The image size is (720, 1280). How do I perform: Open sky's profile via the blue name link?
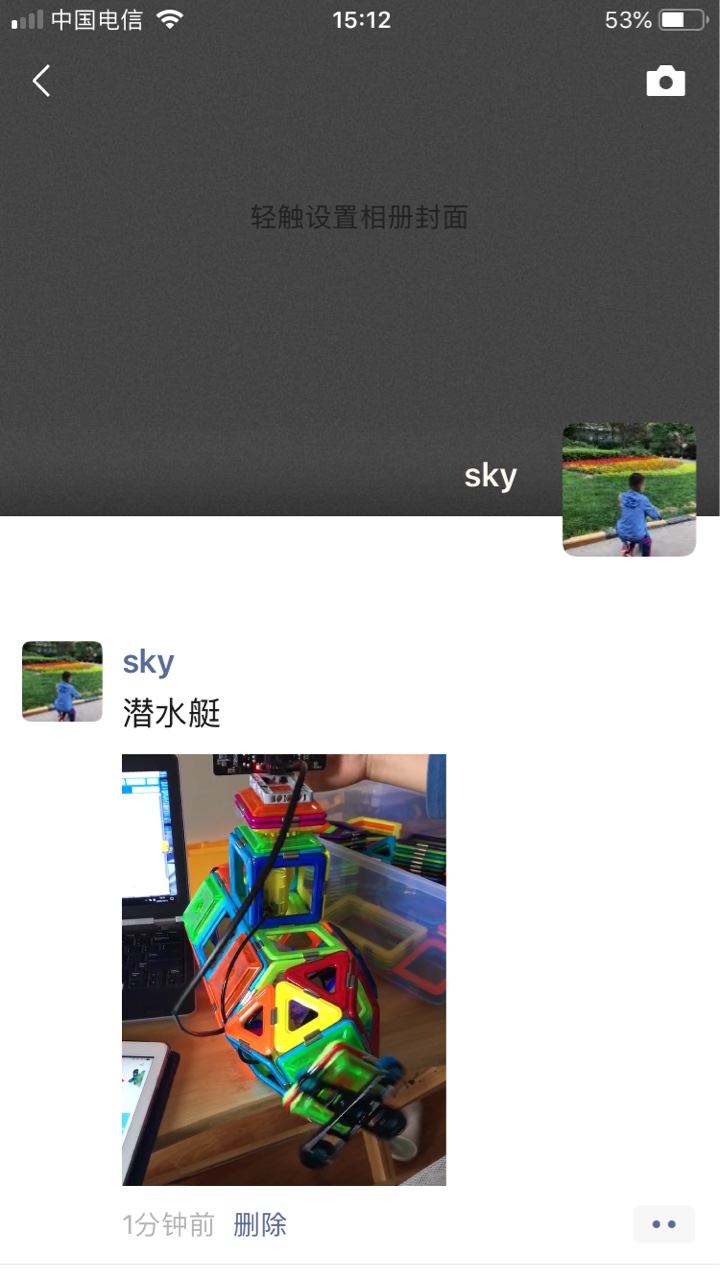[148, 662]
